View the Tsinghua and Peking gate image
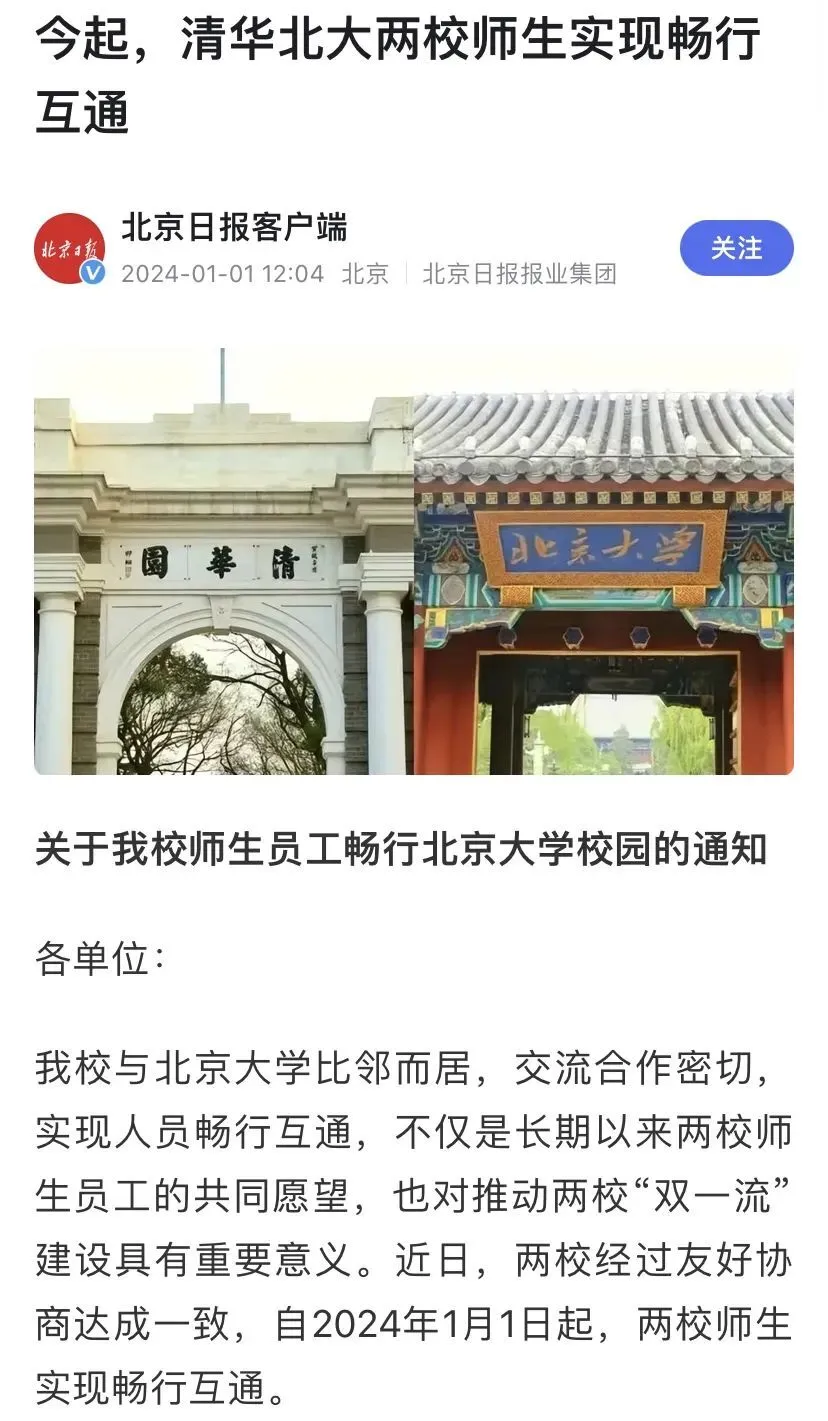Image resolution: width=828 pixels, height=1421 pixels. coord(414,561)
